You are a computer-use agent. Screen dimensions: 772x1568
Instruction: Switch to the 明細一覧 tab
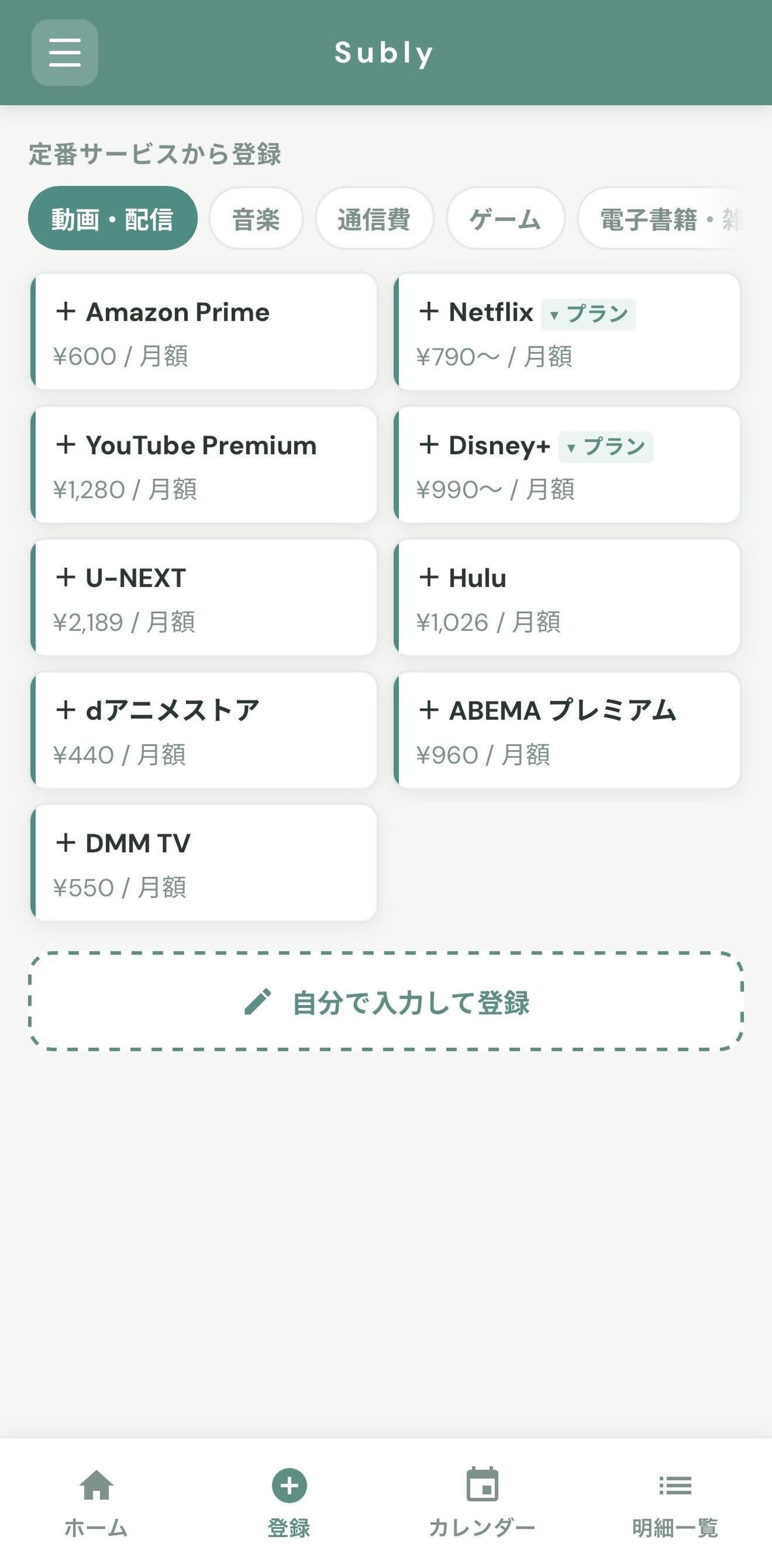point(675,1502)
